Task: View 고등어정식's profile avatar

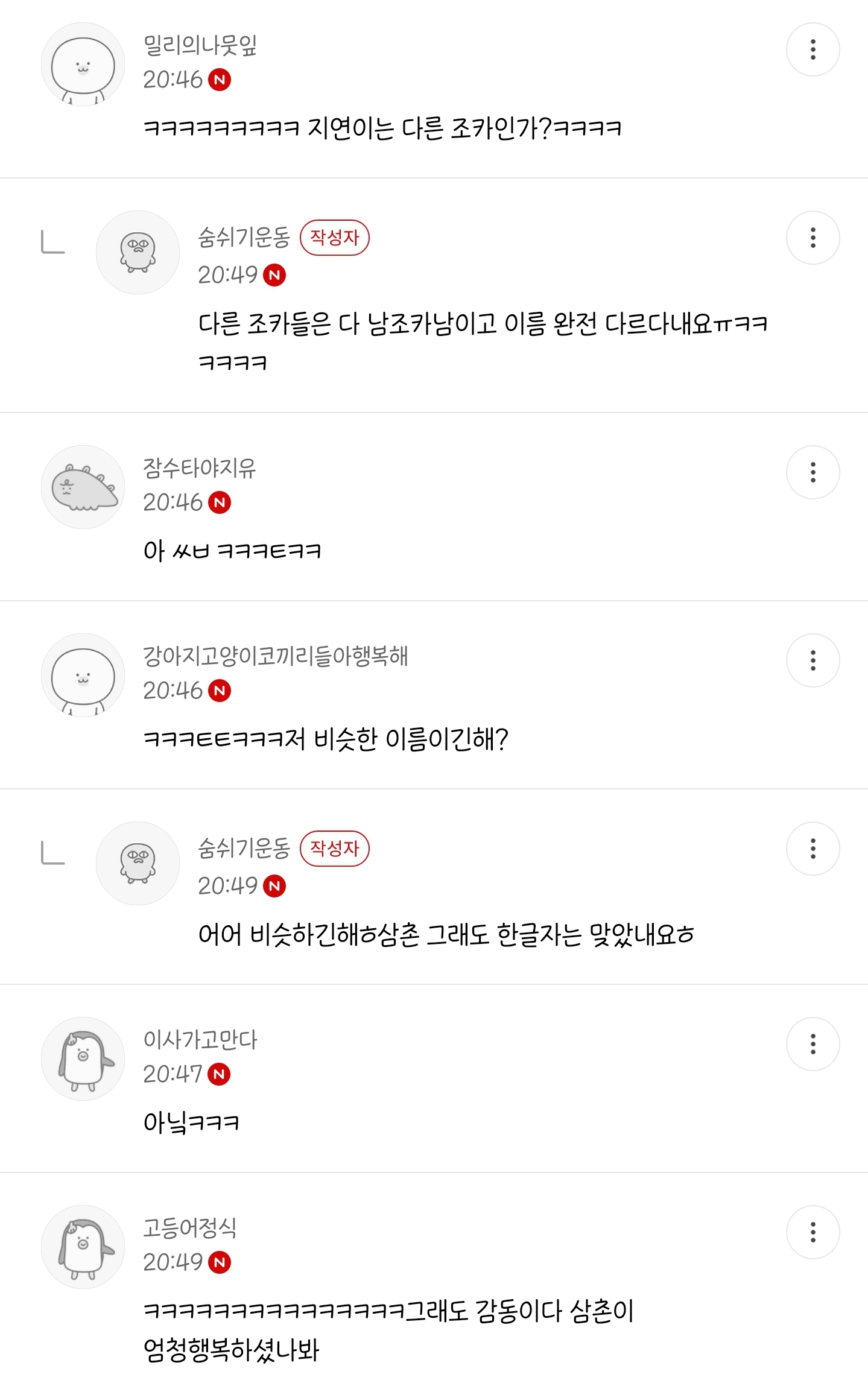Action: coord(83,1247)
